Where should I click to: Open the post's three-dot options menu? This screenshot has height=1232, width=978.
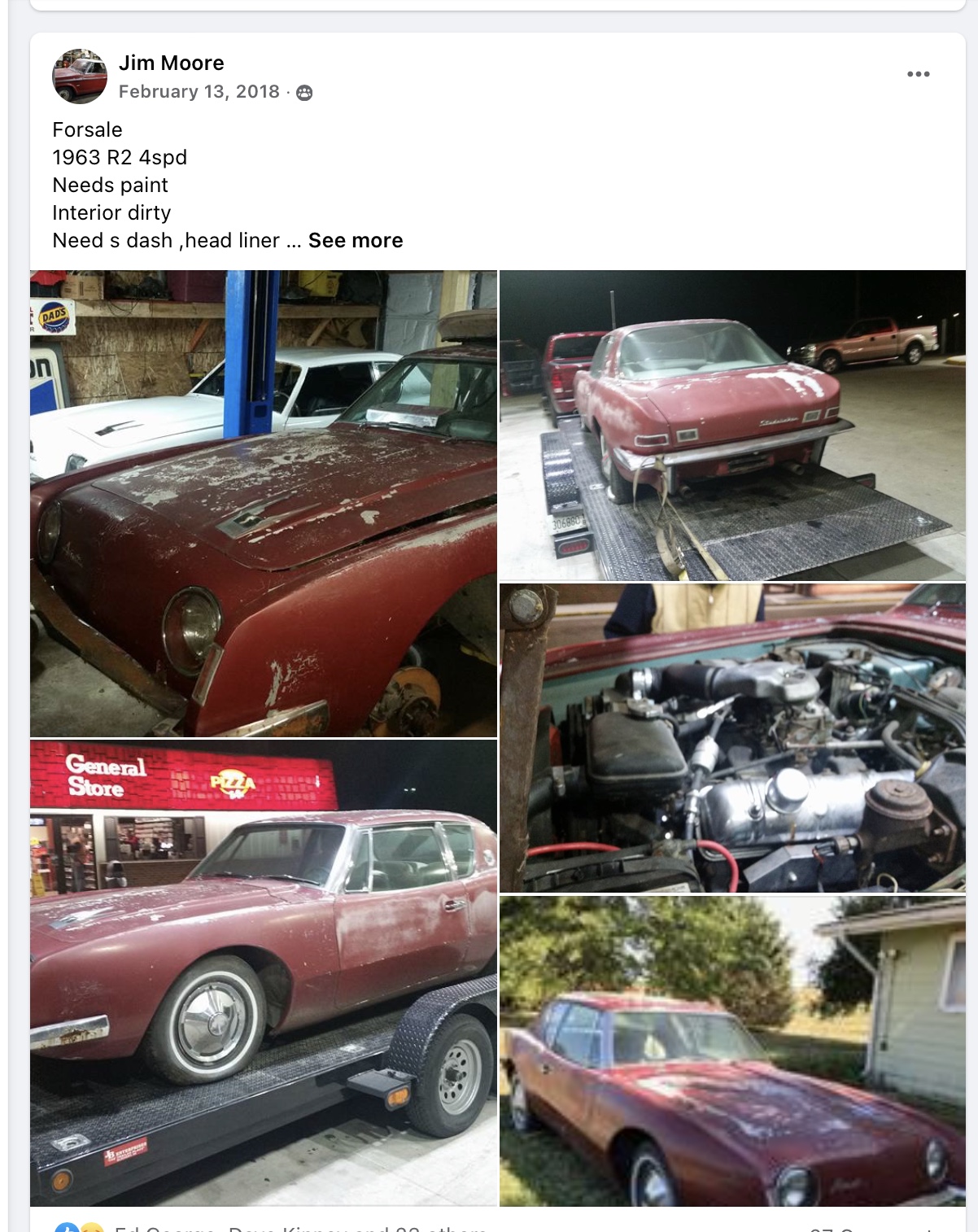[918, 74]
